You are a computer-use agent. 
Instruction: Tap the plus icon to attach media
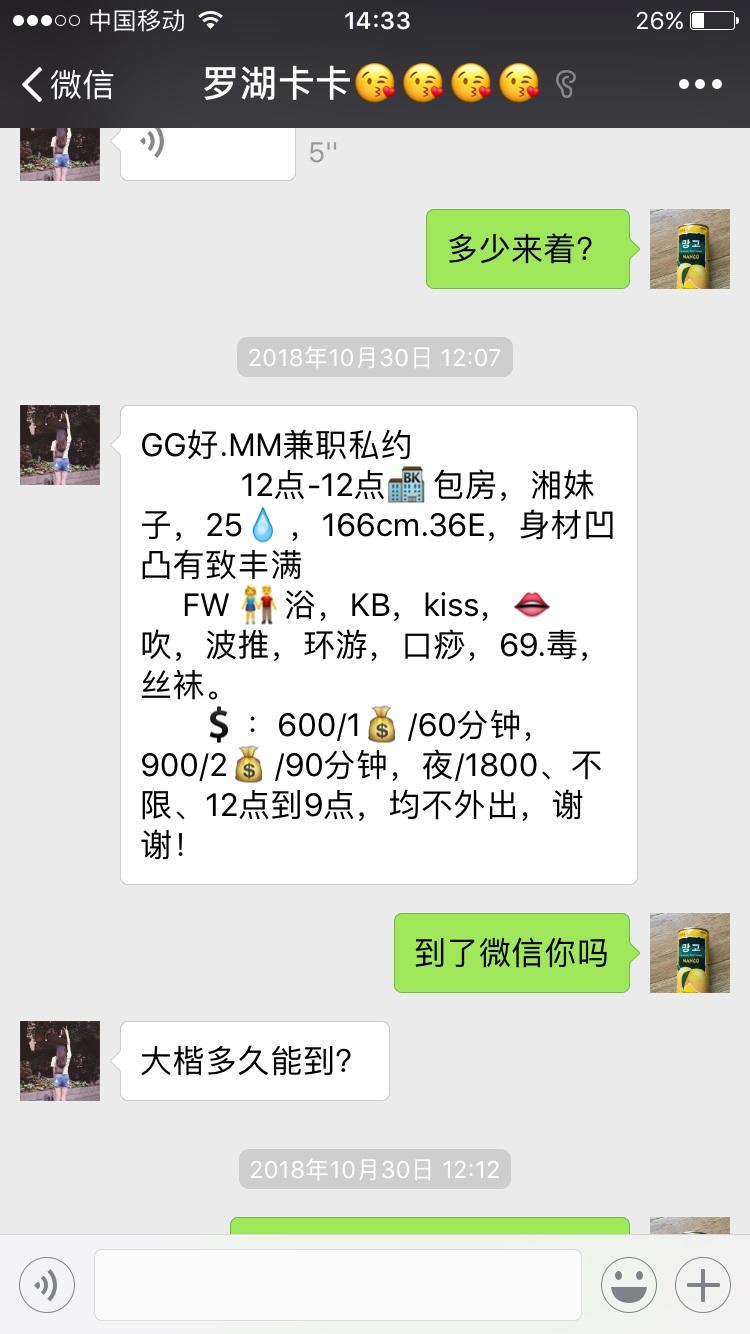coord(703,1284)
